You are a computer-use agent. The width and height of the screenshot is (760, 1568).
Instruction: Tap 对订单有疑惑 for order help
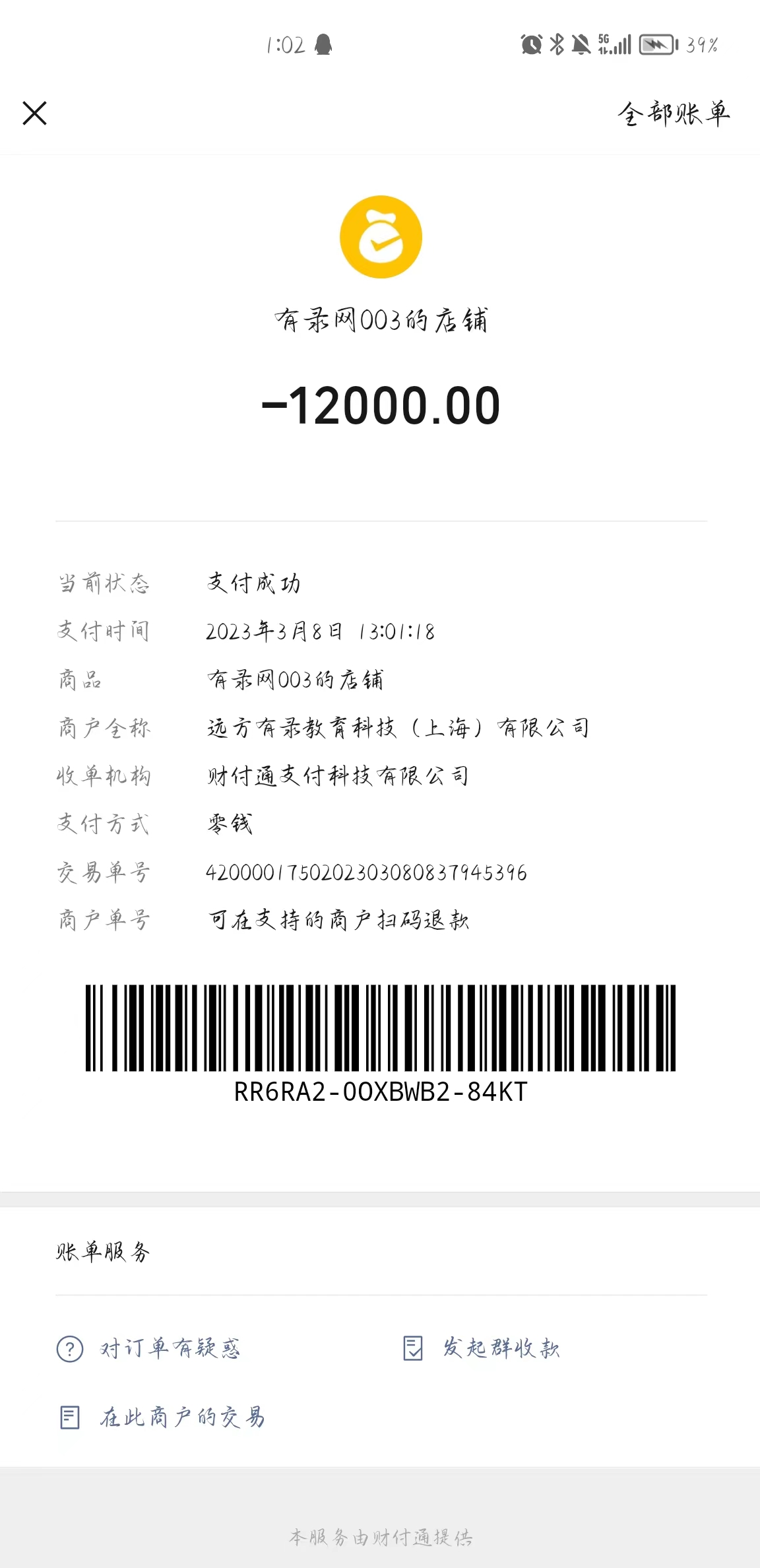tap(149, 1348)
